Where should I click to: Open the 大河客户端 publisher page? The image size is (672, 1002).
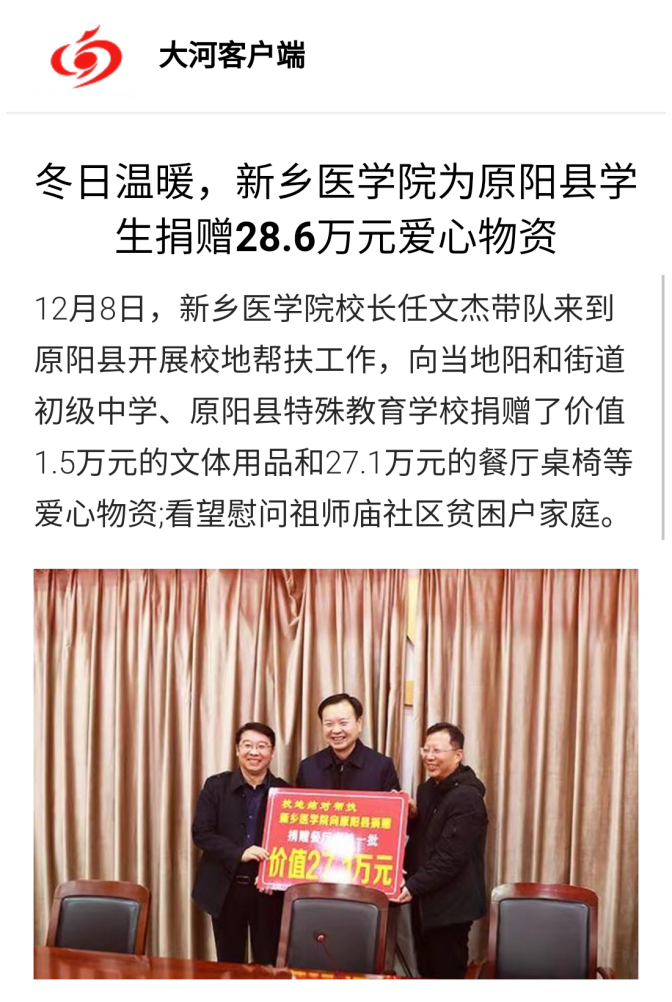(231, 56)
